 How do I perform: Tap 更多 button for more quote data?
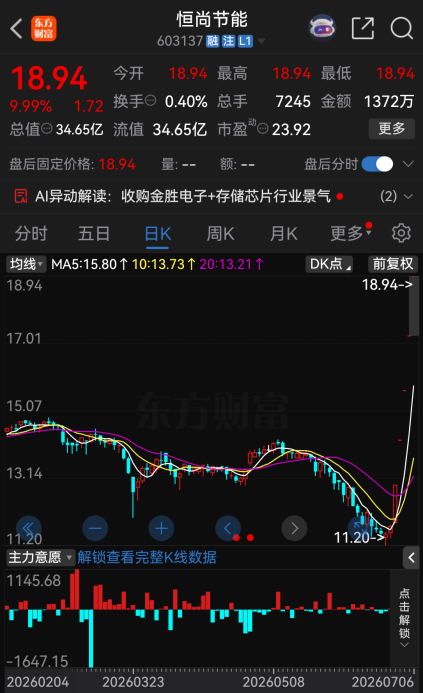point(392,129)
